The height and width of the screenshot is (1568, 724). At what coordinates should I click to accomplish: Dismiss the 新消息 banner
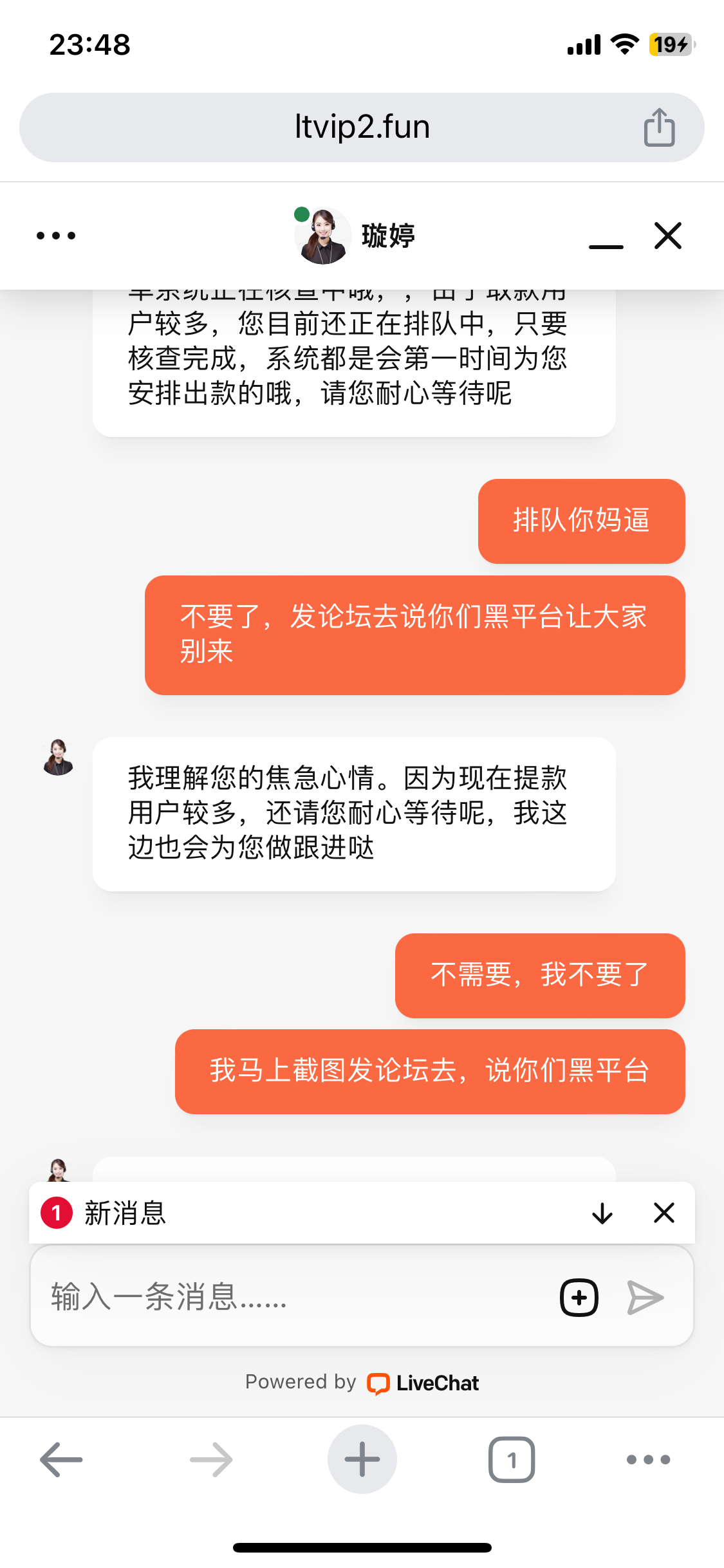pos(664,1213)
